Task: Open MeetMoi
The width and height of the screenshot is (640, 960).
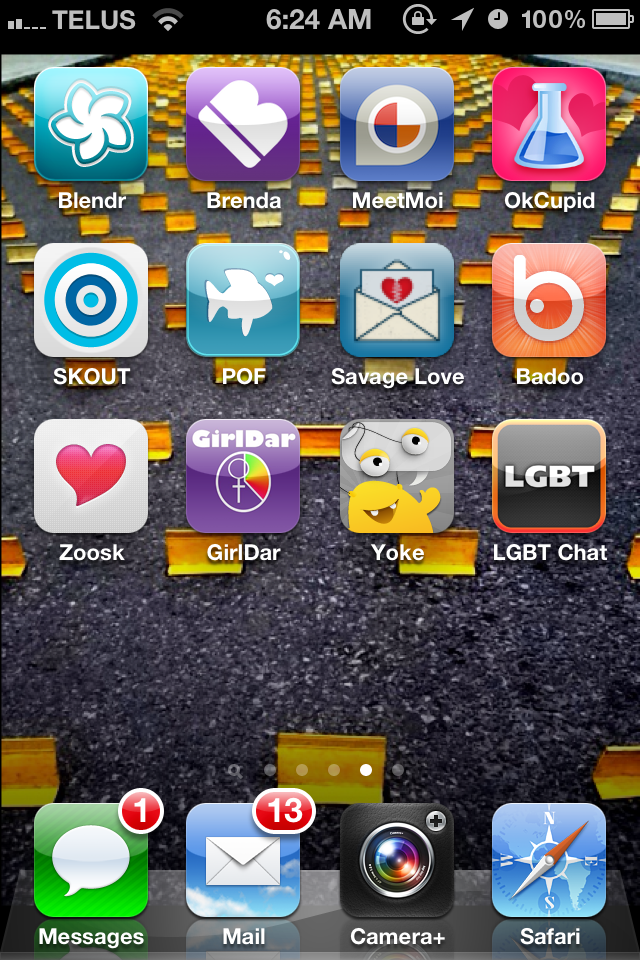Action: pyautogui.click(x=397, y=124)
